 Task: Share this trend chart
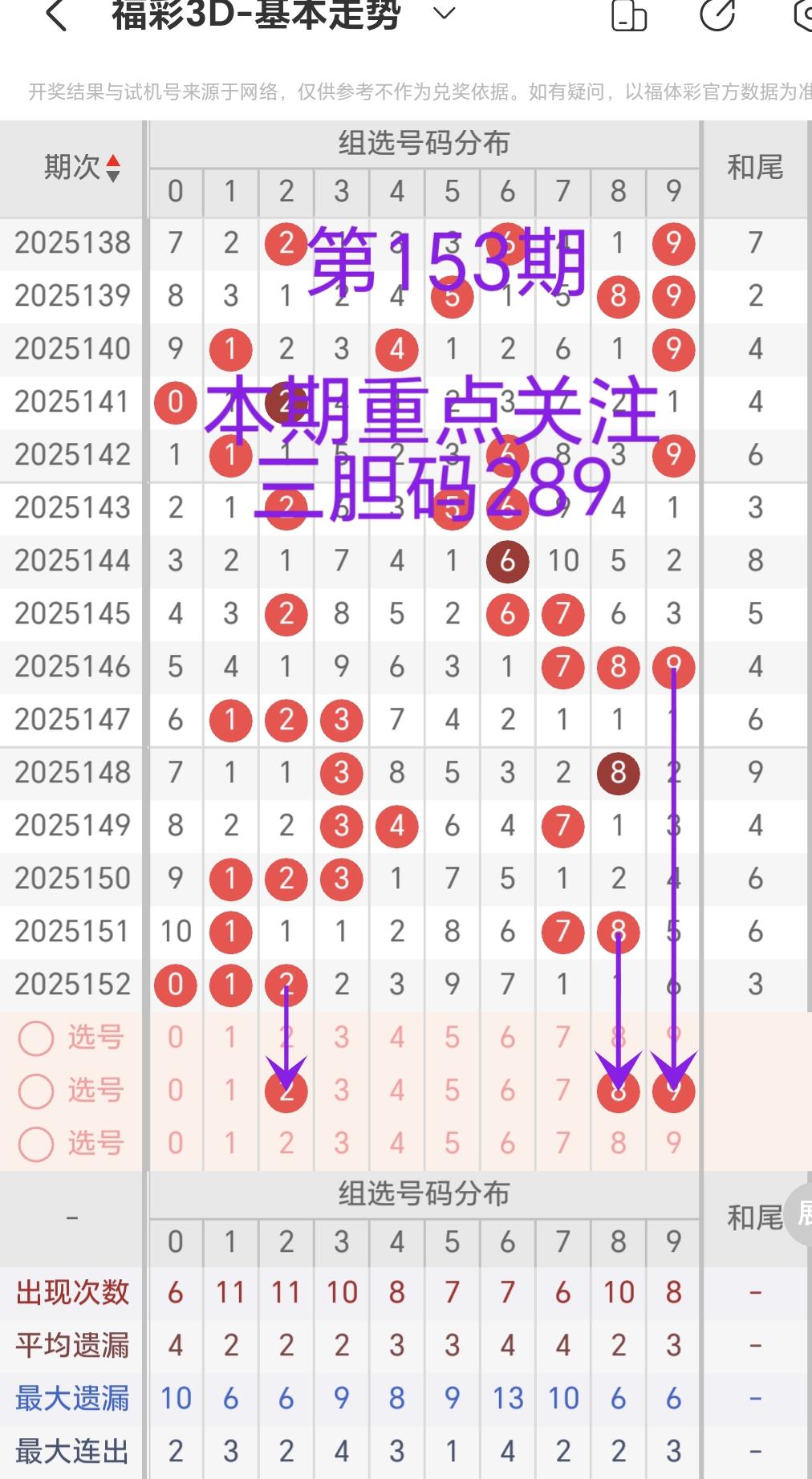tap(717, 15)
